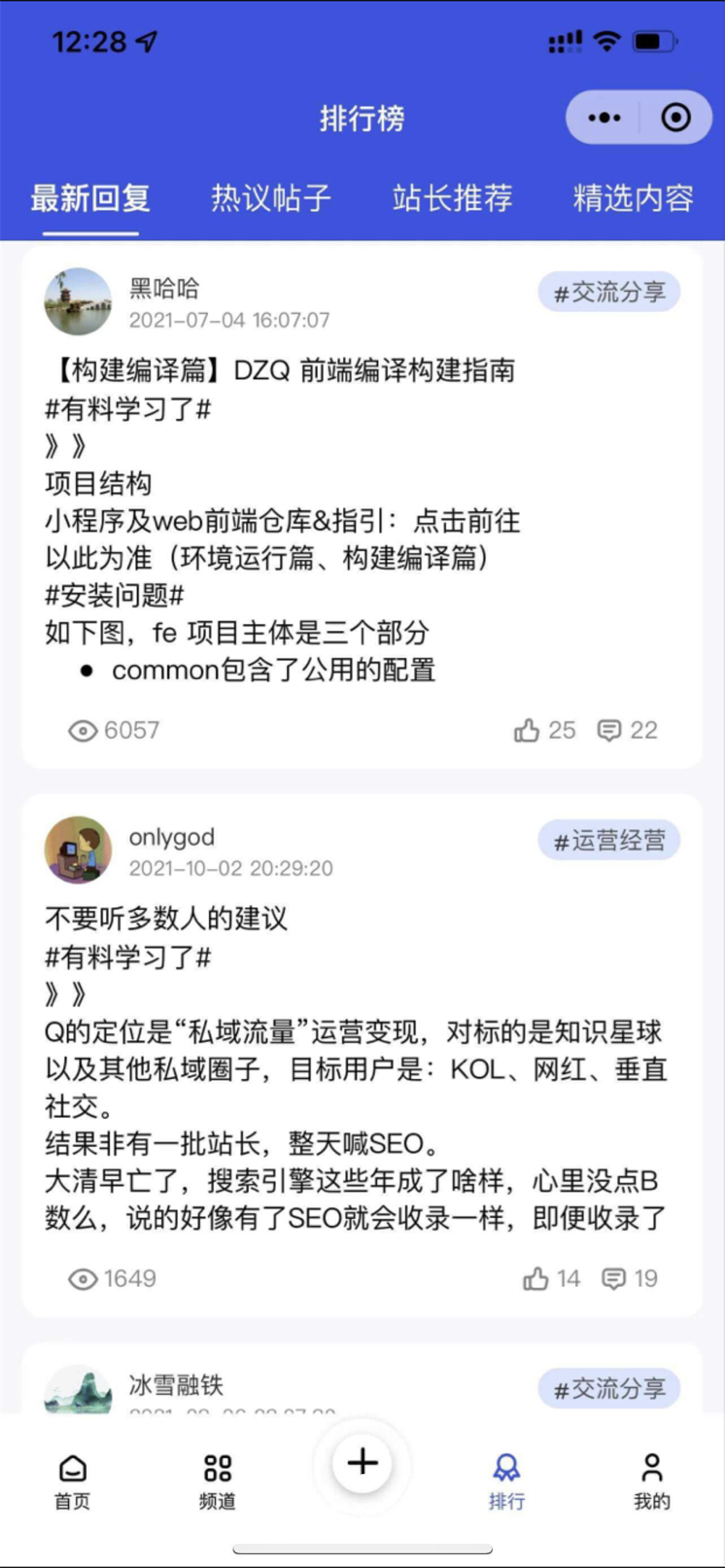
Task: Open onlygod's profile avatar
Action: [x=78, y=850]
